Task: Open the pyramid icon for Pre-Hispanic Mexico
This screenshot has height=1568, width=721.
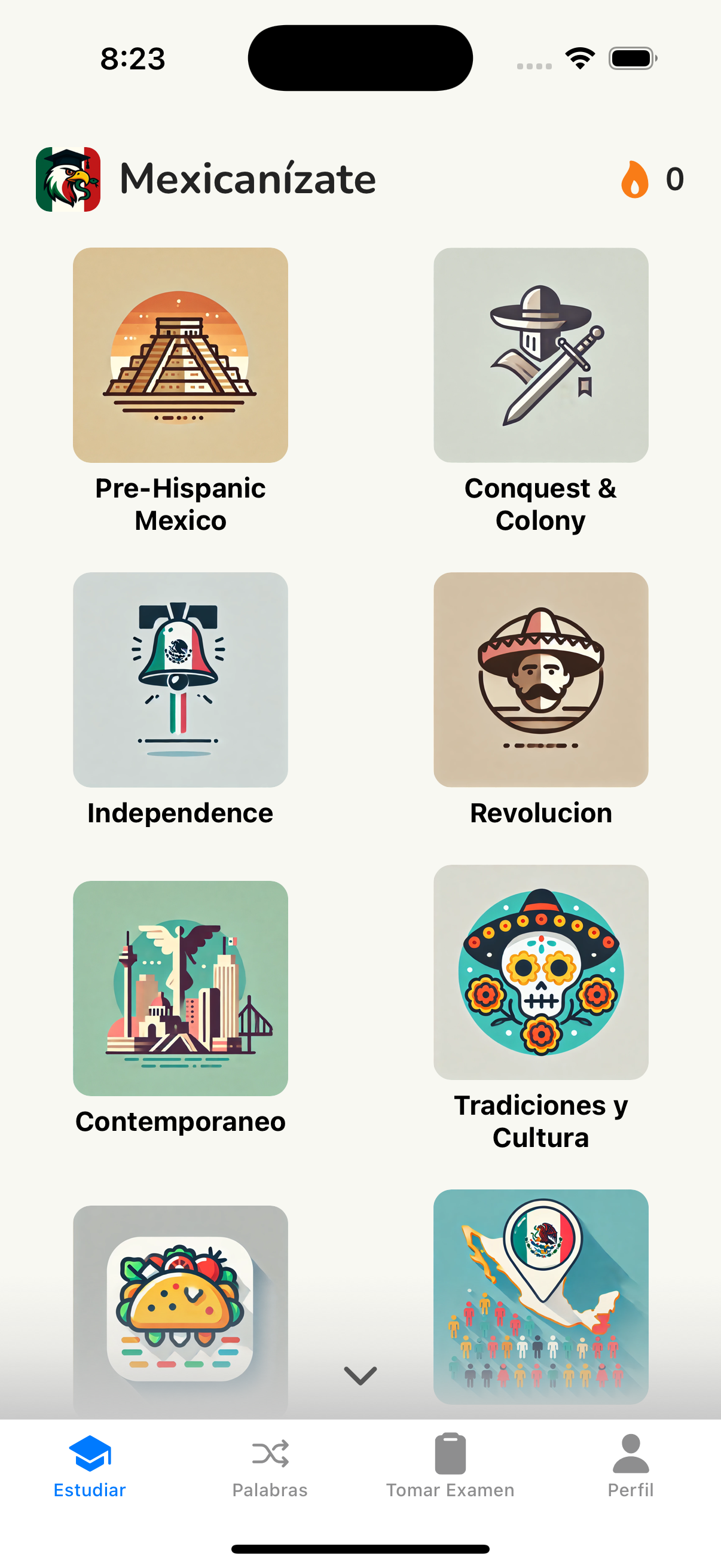Action: [180, 356]
